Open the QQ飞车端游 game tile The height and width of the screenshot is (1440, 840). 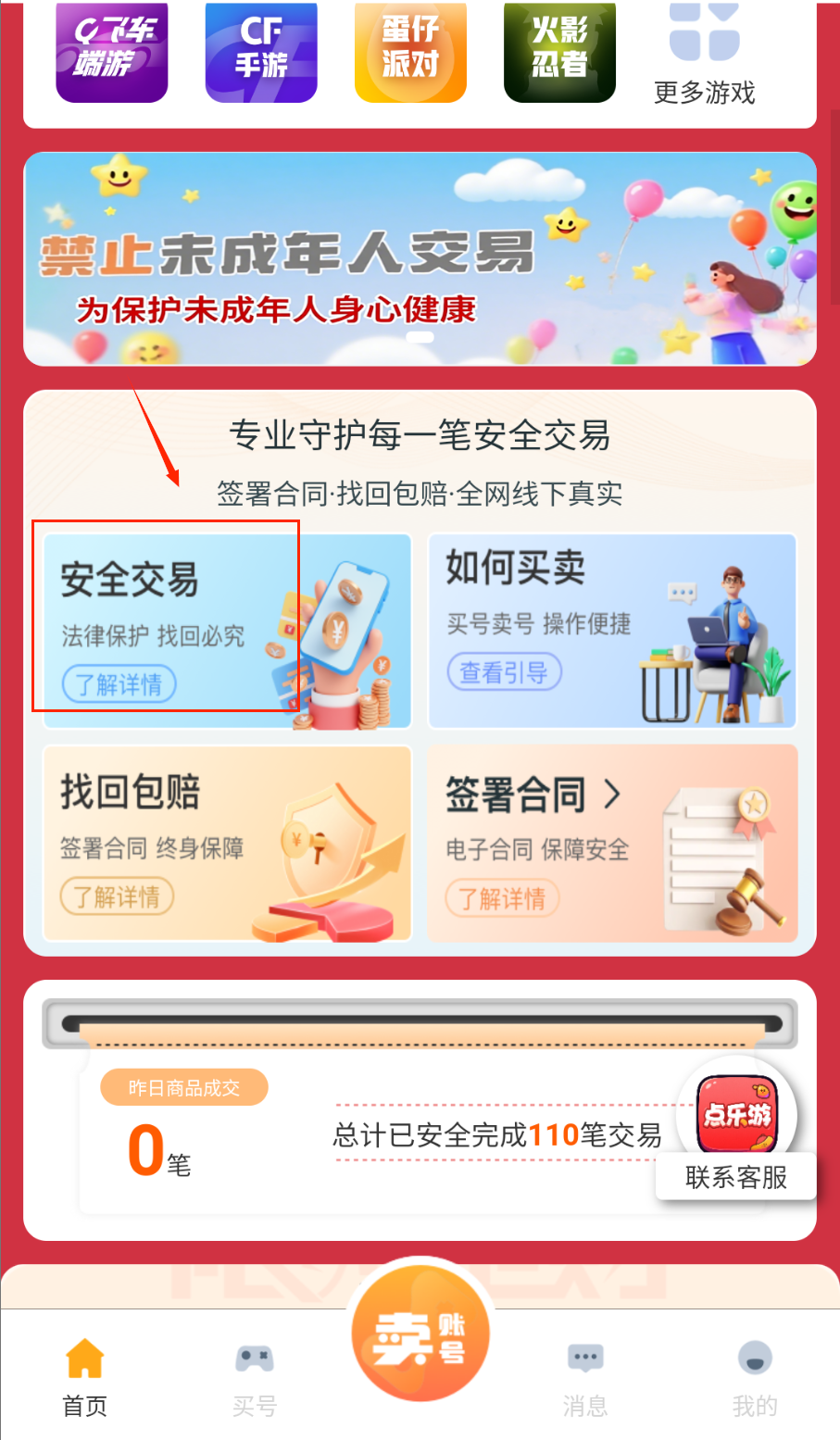click(111, 51)
